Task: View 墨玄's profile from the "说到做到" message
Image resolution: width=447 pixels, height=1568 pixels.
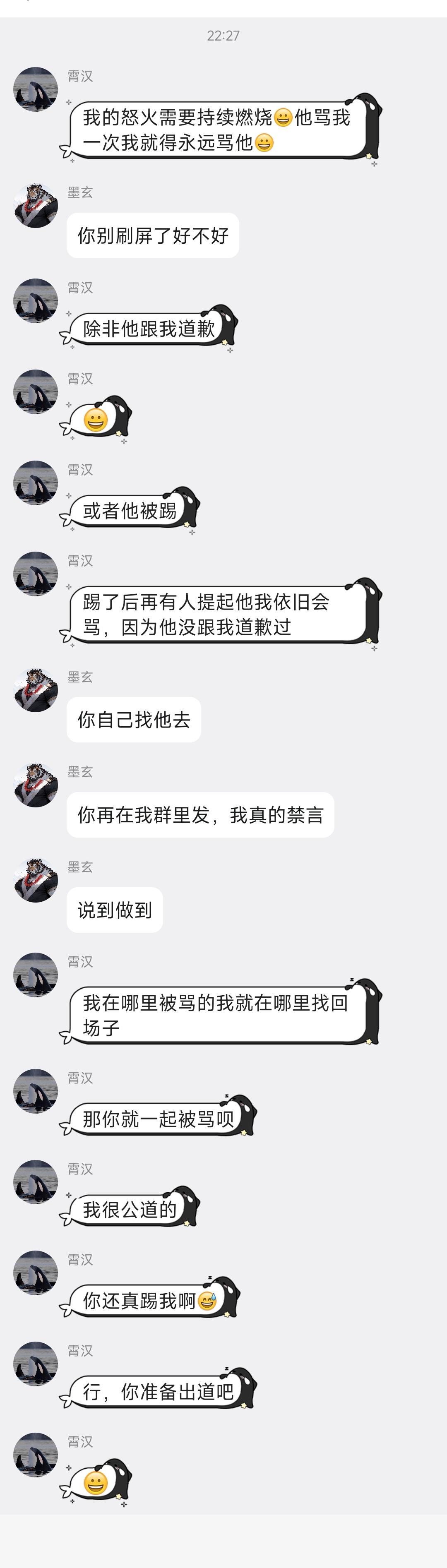Action: point(35,880)
